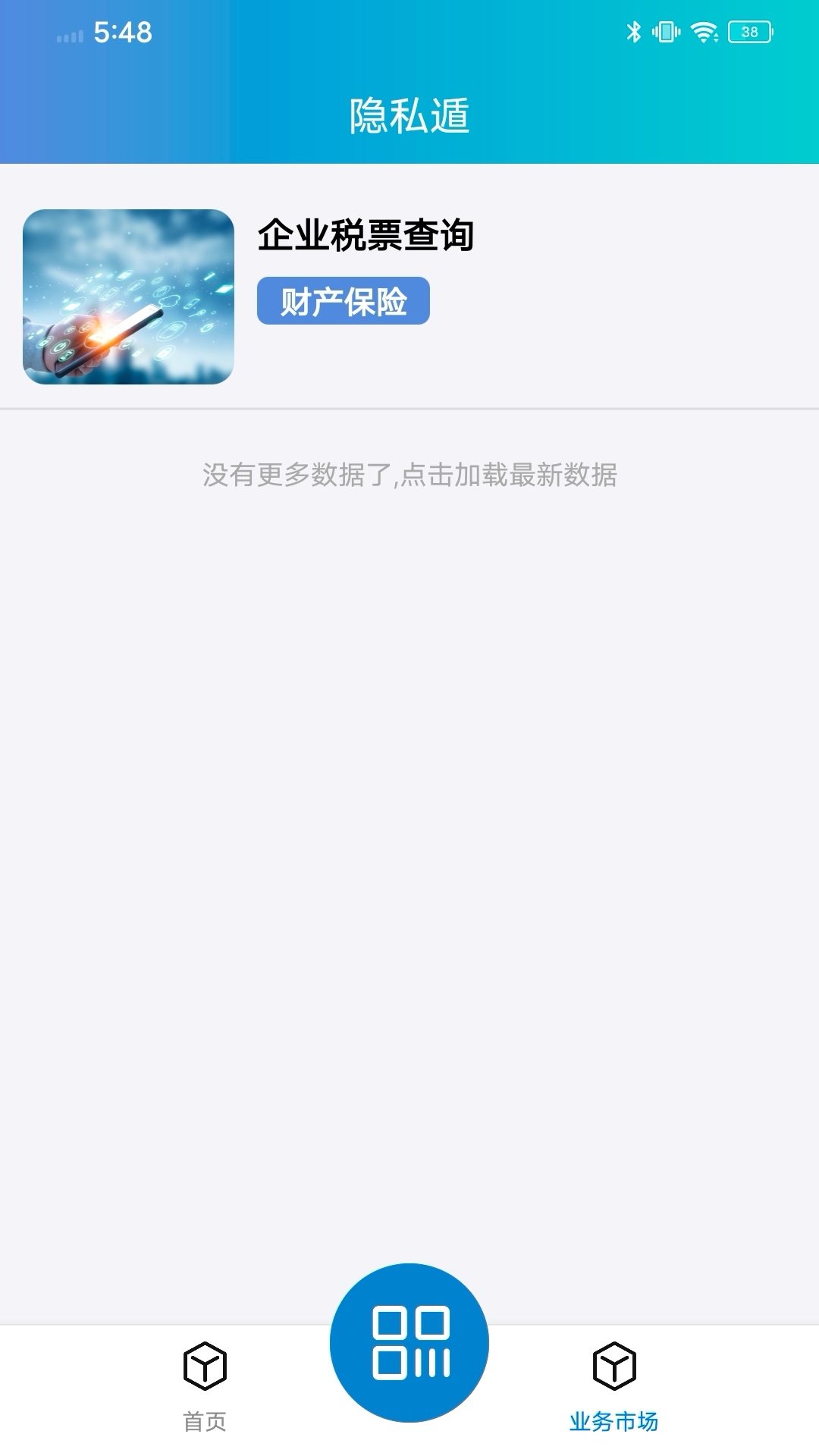This screenshot has height=1456, width=819.
Task: Open the 首页 cube icon in bottom navigation
Action: 205,1365
